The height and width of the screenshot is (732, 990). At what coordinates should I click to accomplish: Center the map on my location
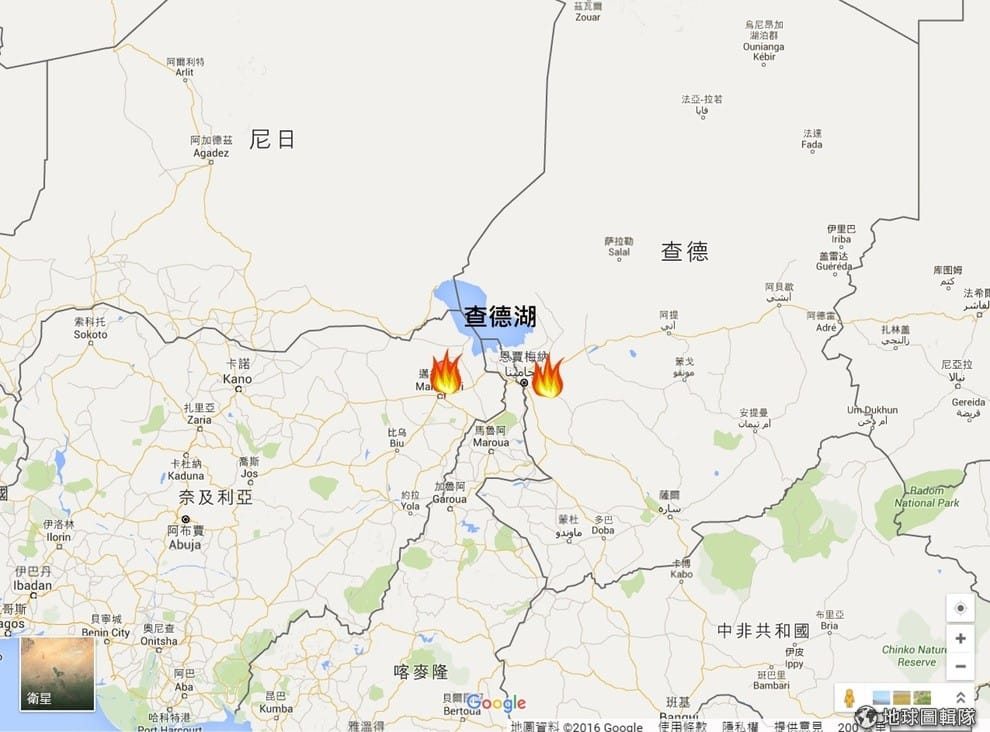[x=960, y=608]
